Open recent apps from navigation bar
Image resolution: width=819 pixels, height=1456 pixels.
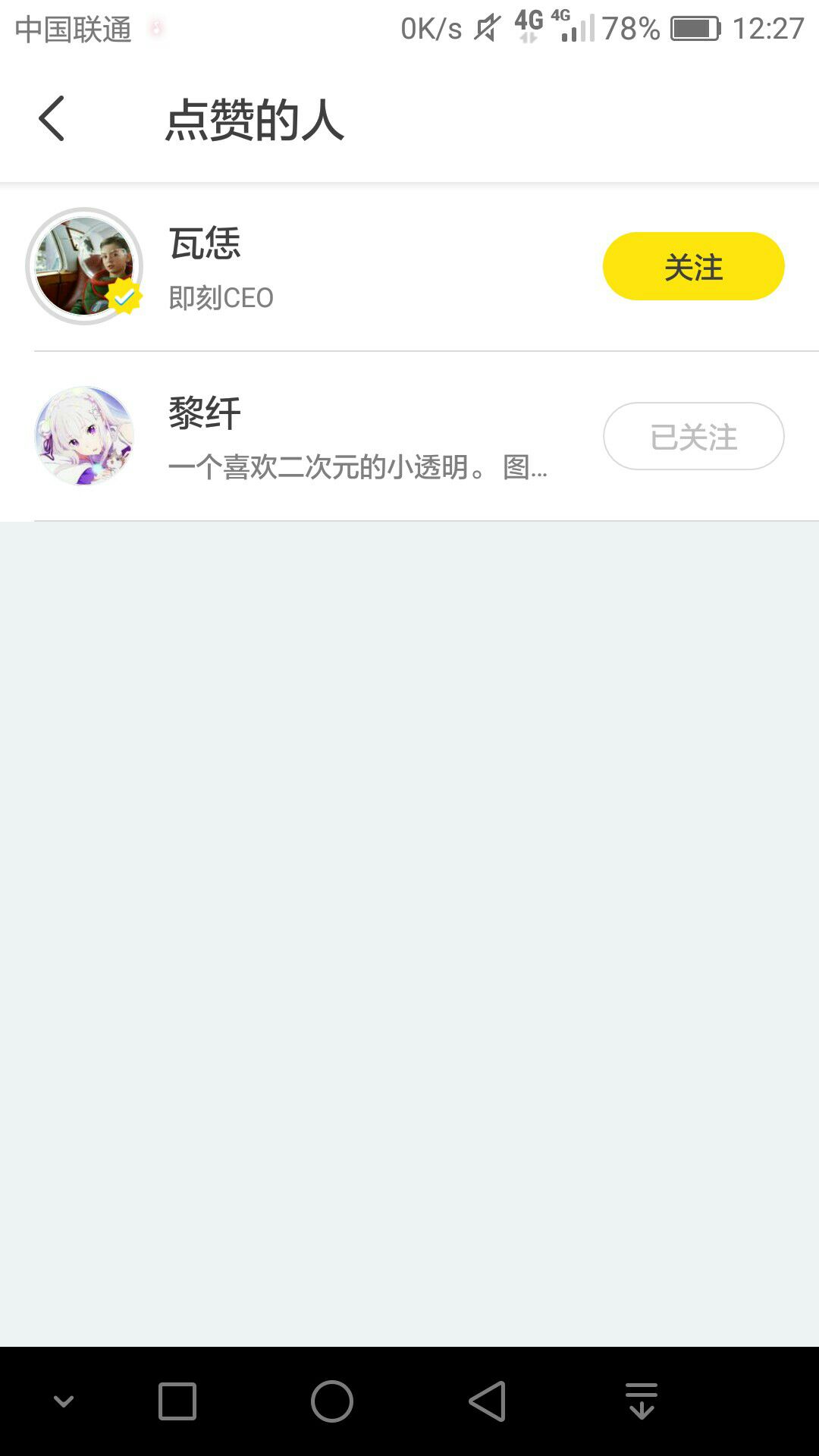click(177, 1401)
